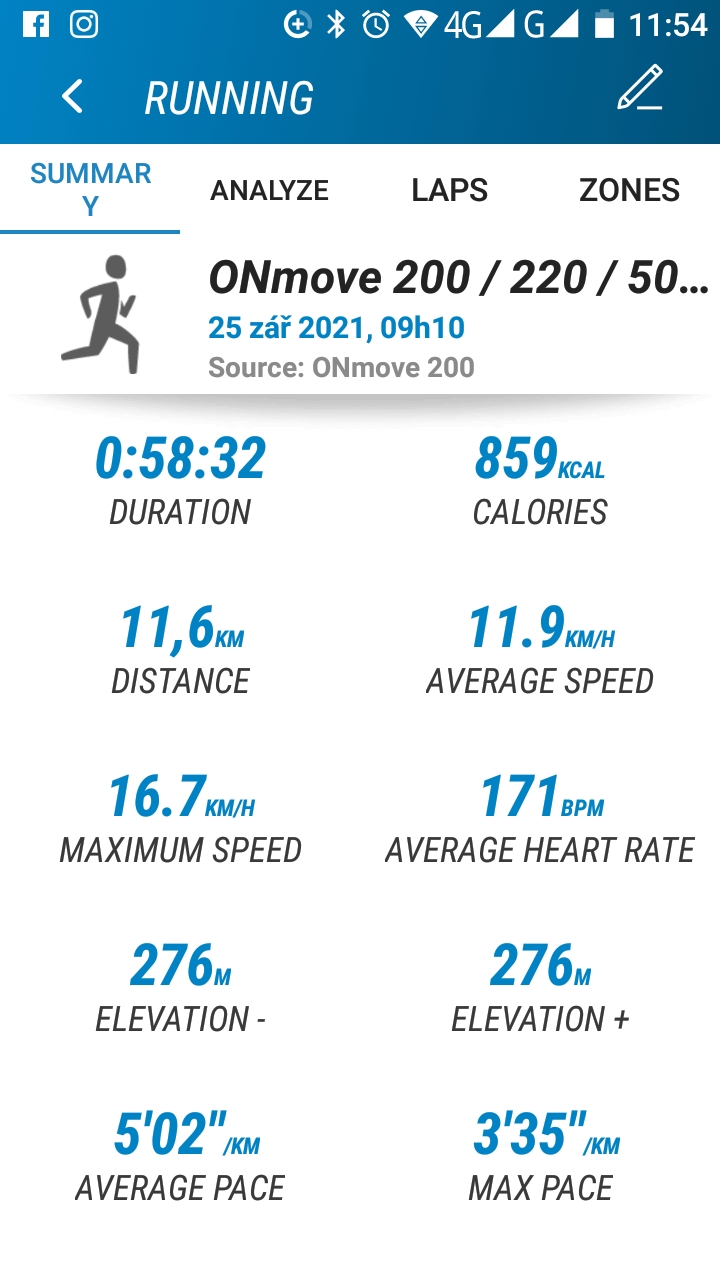Edit this running activity

pyautogui.click(x=640, y=89)
